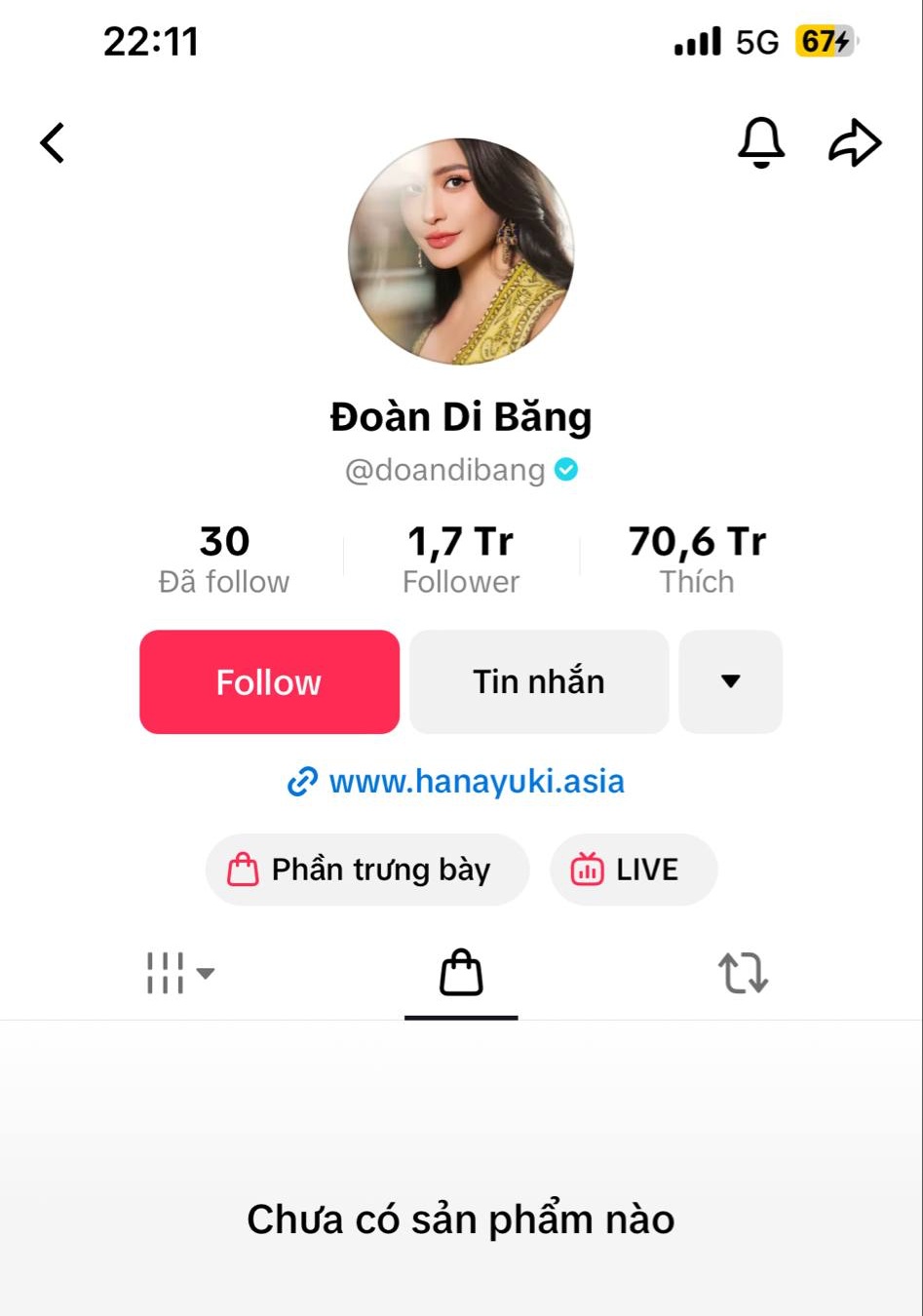Tap the shopping bag icon in Phần trưng bày
Viewport: 923px width, 1316px height.
tap(243, 870)
